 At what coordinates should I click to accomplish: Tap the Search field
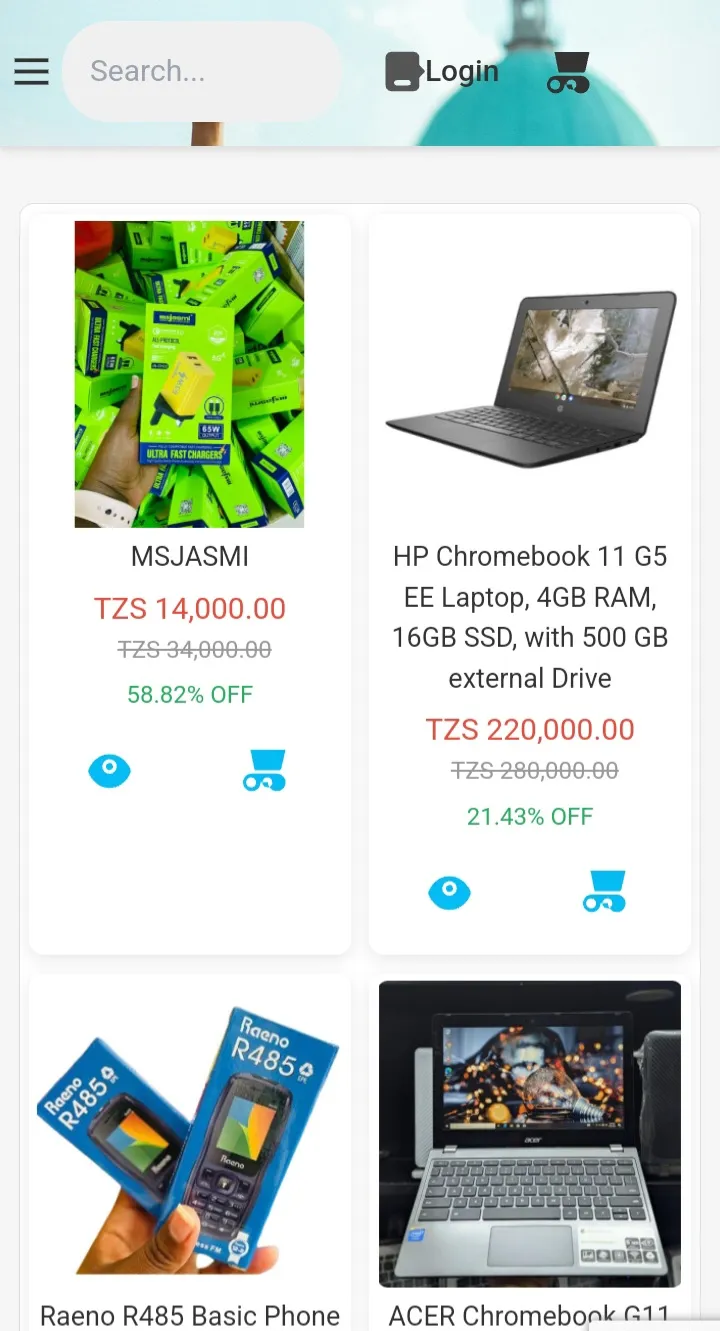[x=200, y=71]
